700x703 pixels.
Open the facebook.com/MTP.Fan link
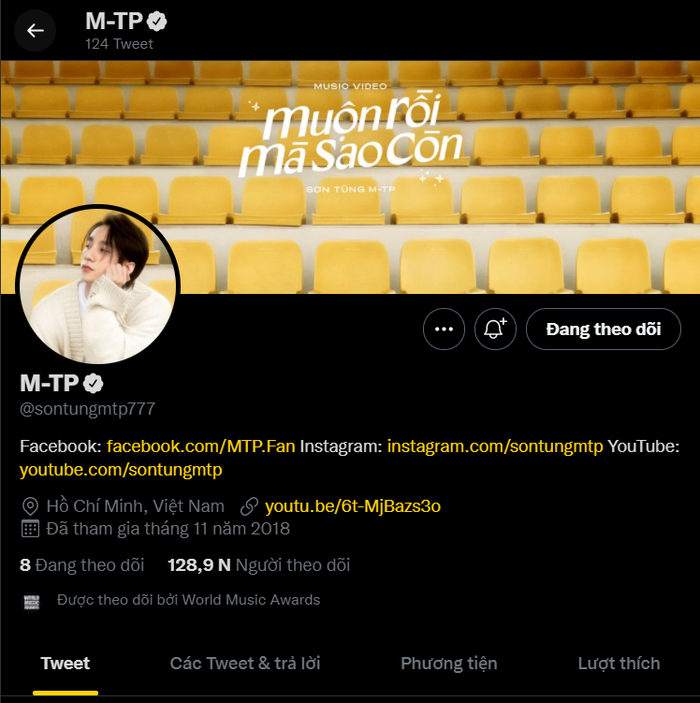point(200,446)
